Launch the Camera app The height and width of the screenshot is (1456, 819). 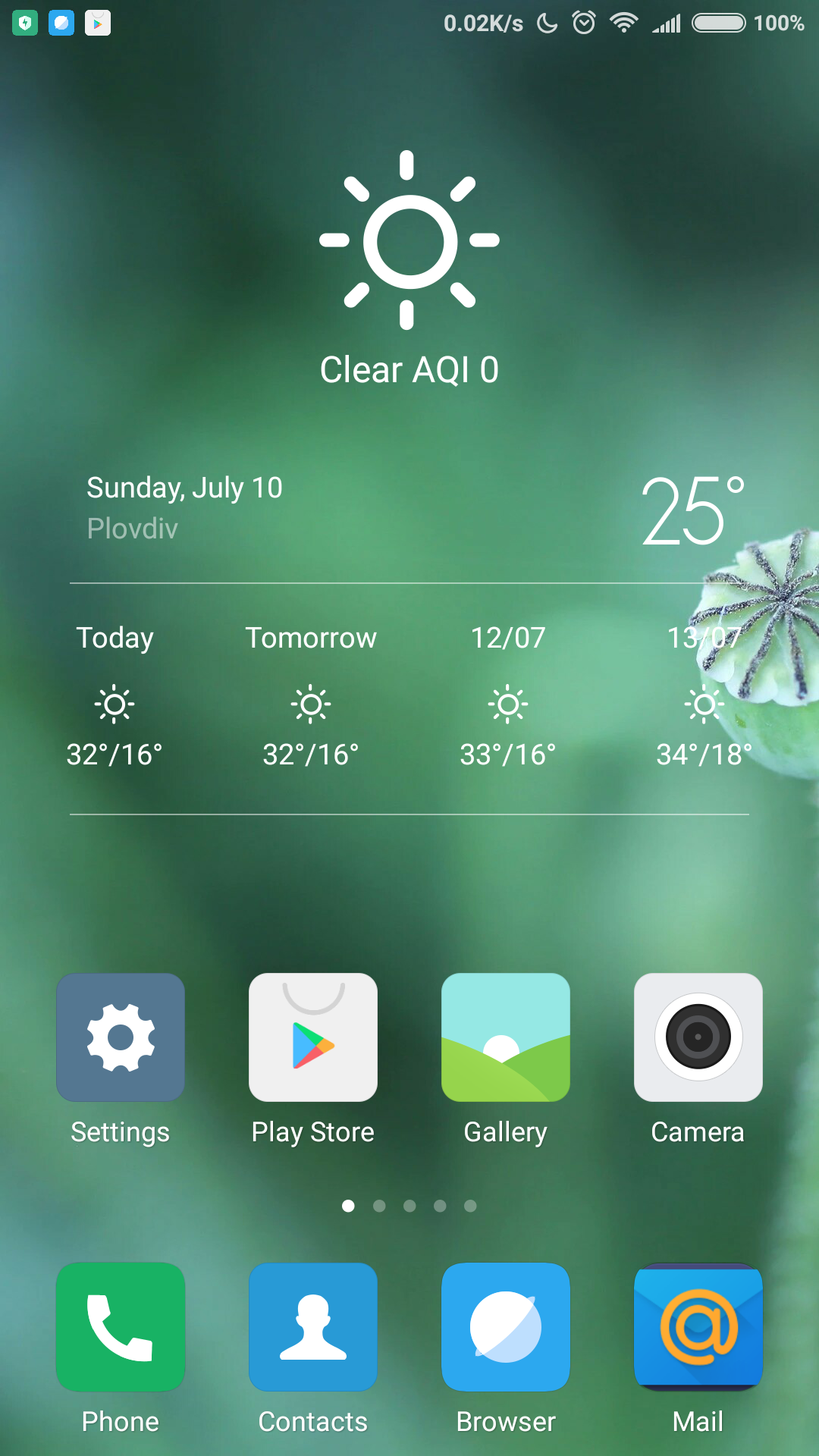pyautogui.click(x=698, y=1037)
